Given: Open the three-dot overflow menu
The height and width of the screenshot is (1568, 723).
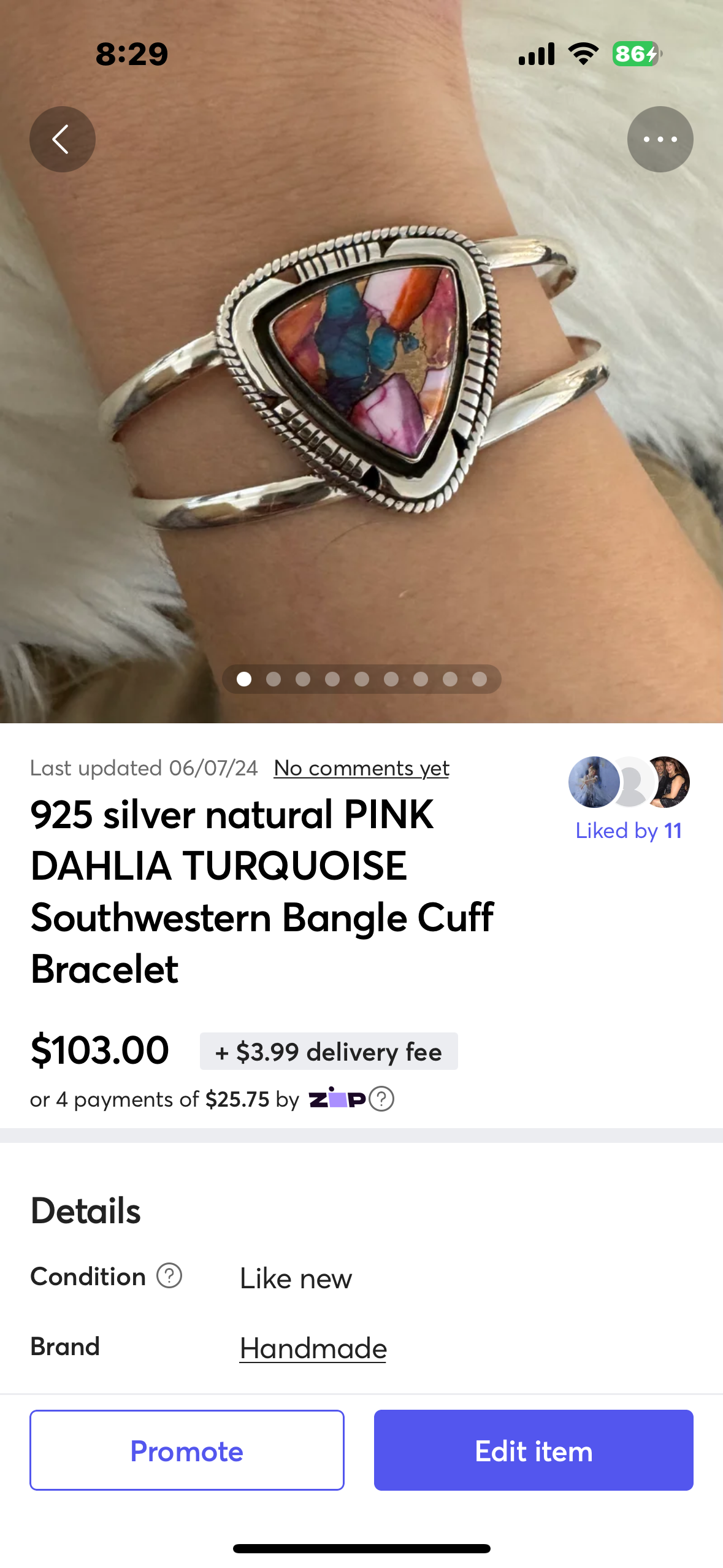Looking at the screenshot, I should (660, 139).
